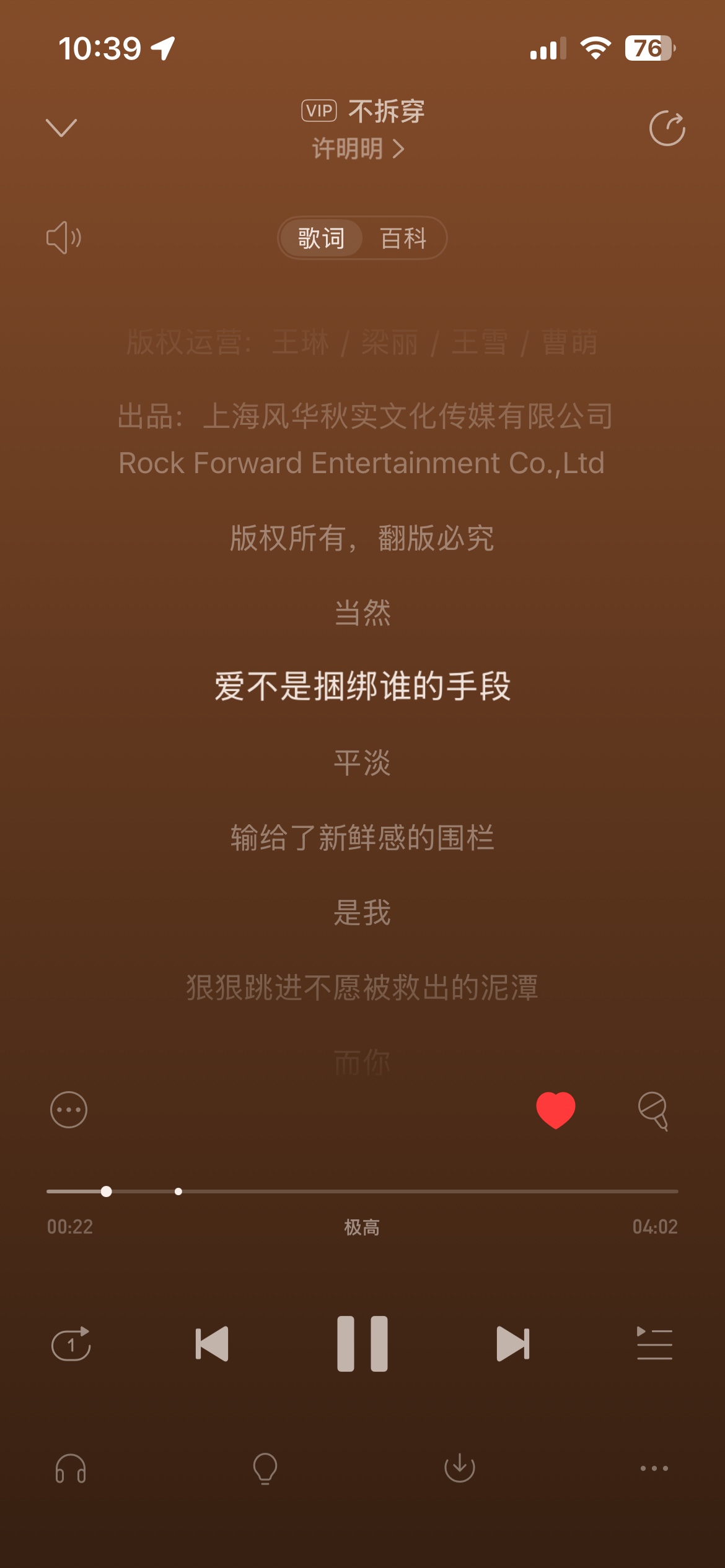Pause the current song
Screen dimensions: 725x1568
click(x=362, y=1343)
